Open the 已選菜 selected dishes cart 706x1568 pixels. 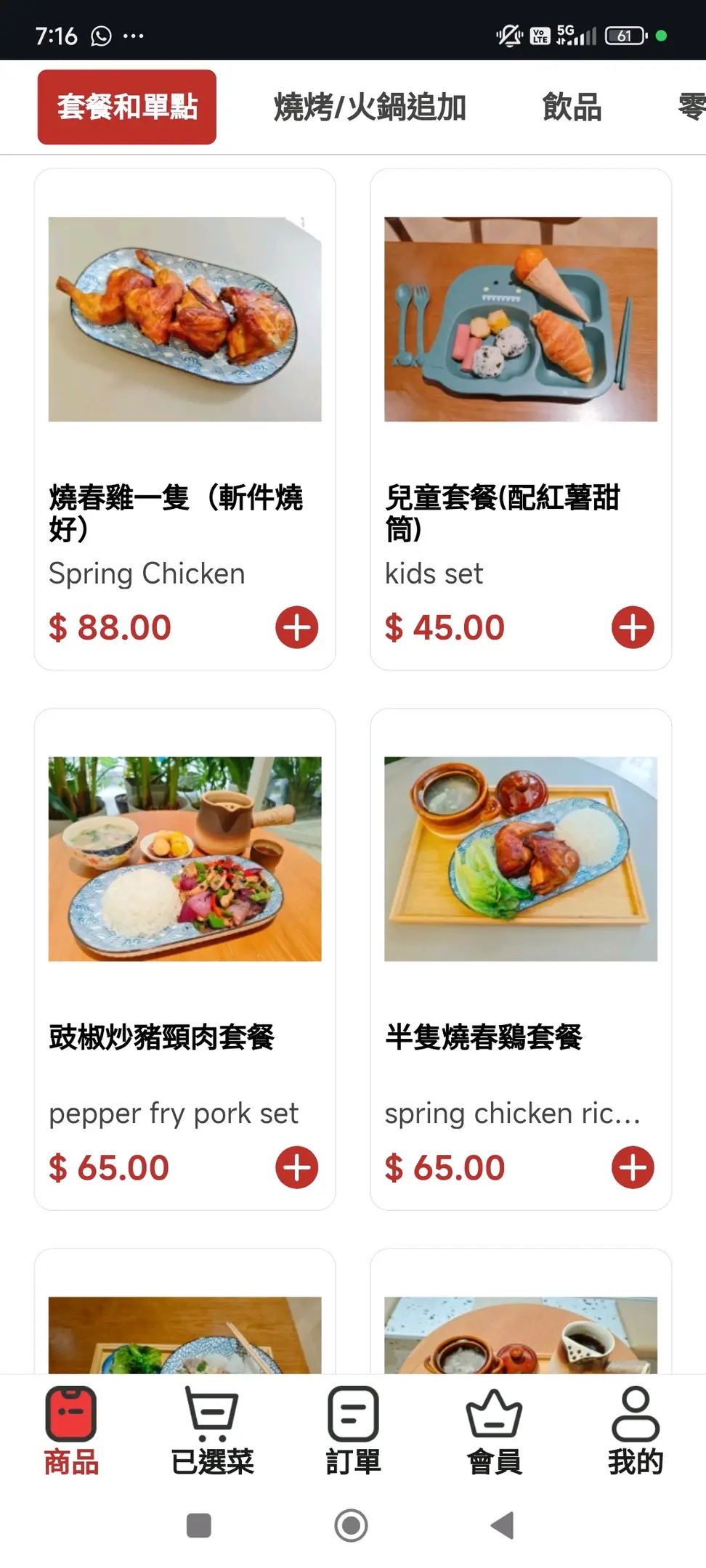point(212,1432)
